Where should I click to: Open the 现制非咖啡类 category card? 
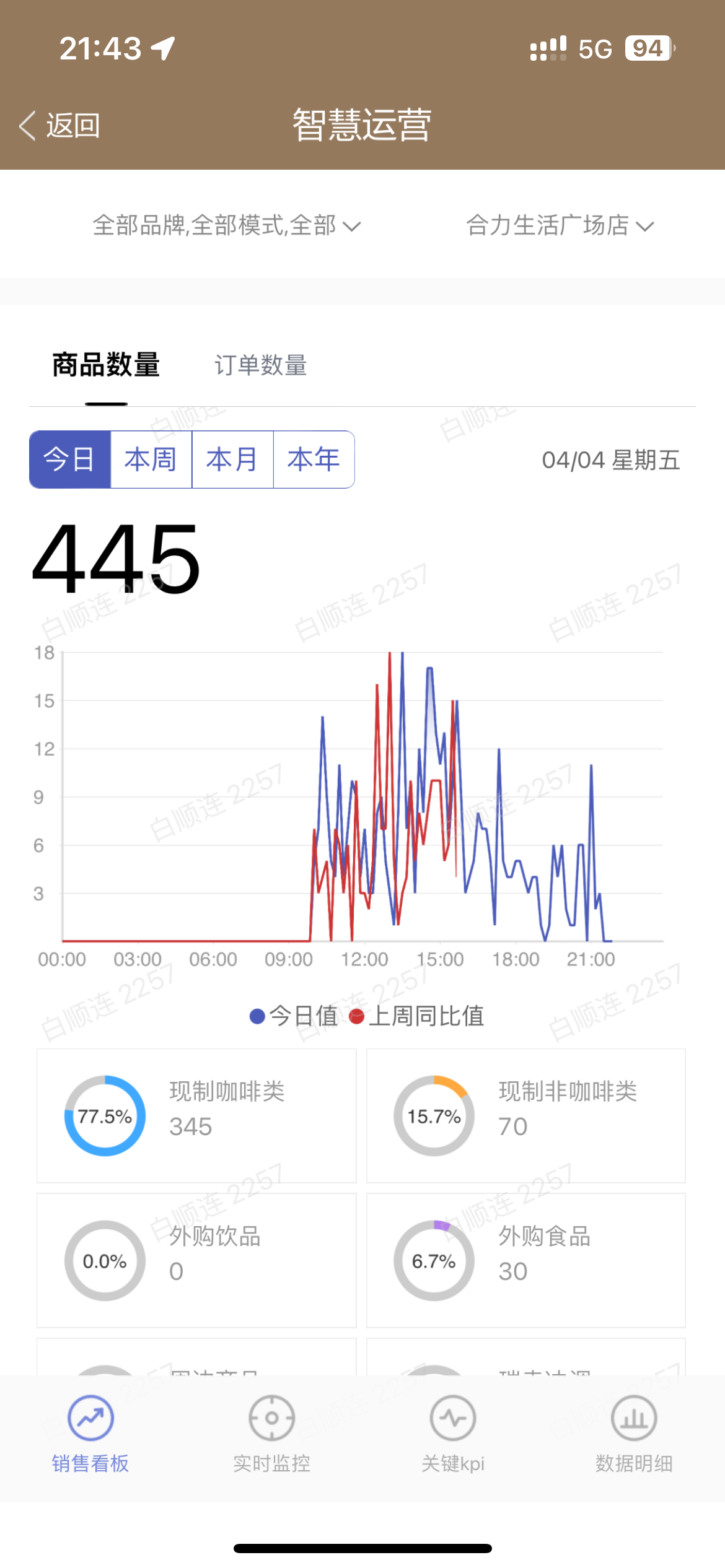point(525,1115)
